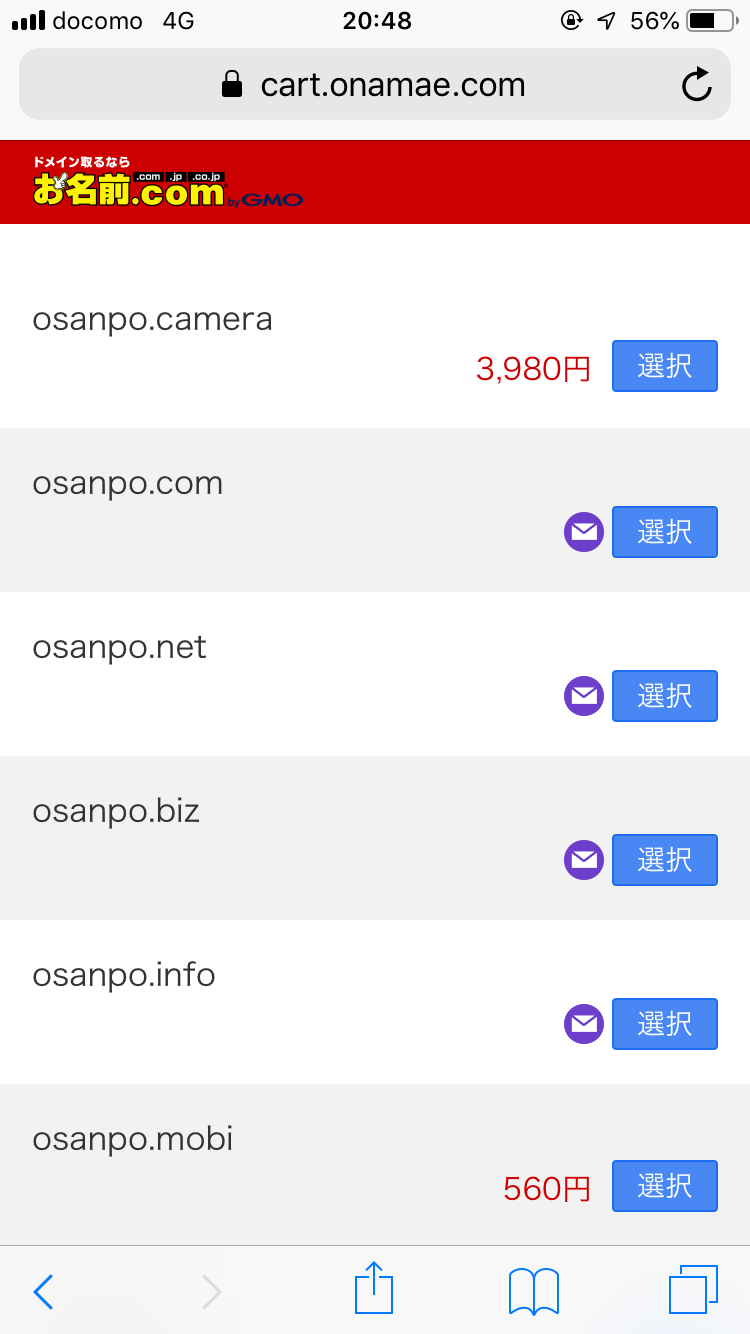Open Safari bookmarks
This screenshot has height=1334, width=750.
tap(534, 1291)
